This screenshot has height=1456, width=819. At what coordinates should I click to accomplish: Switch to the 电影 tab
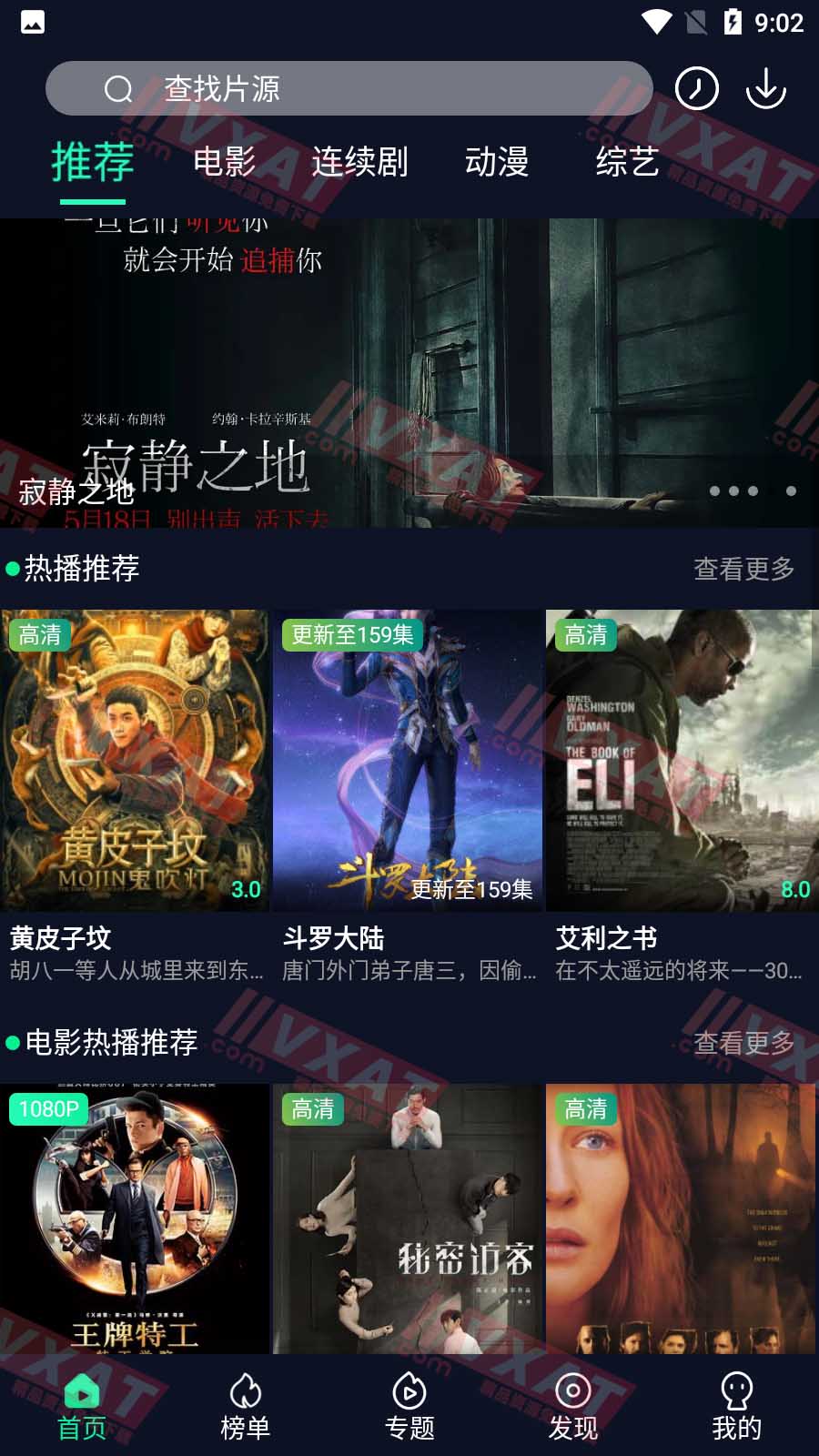[225, 162]
